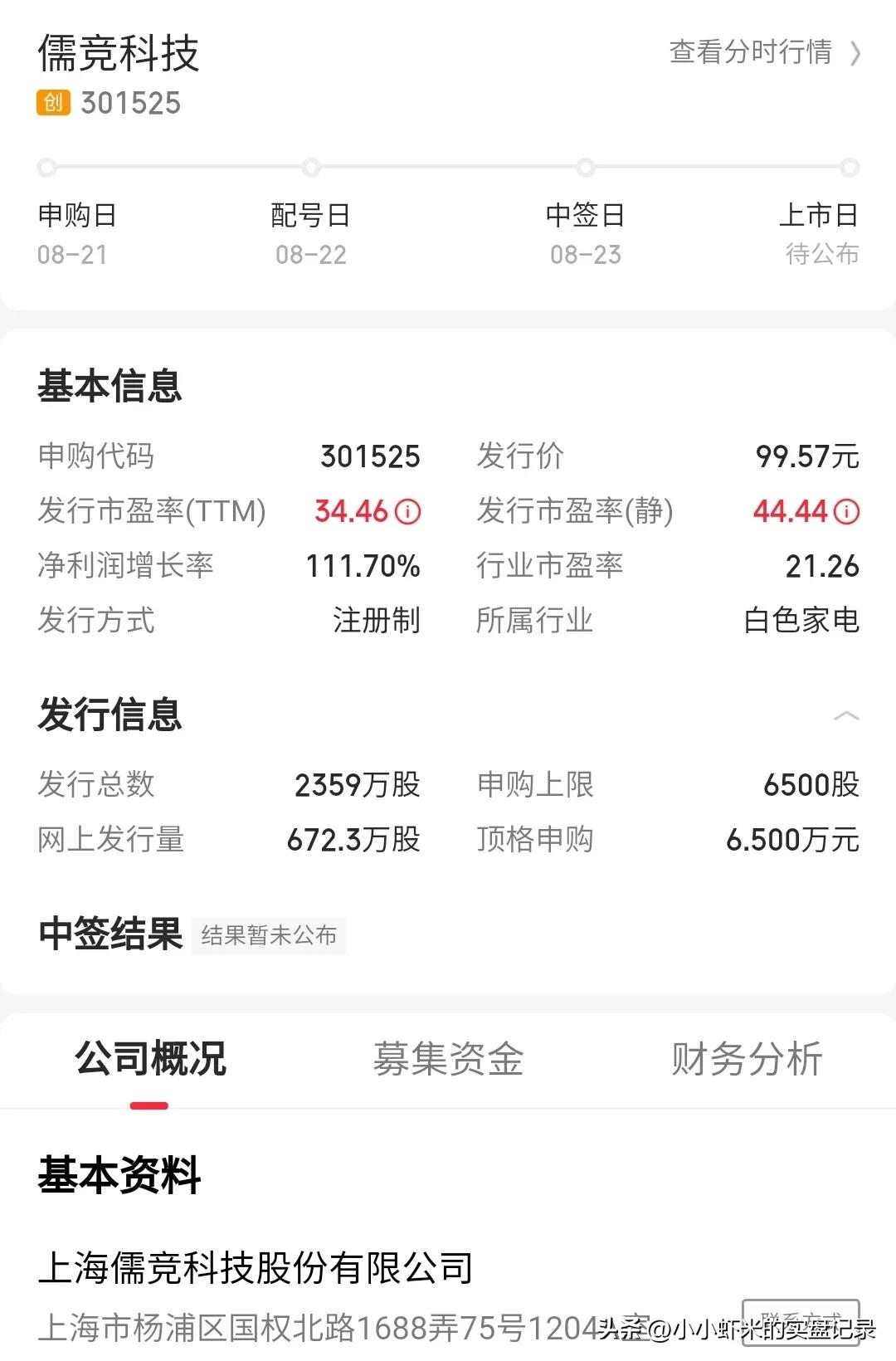
Task: Tap the info icon beside 发行市盈率(静) value
Action: (846, 512)
